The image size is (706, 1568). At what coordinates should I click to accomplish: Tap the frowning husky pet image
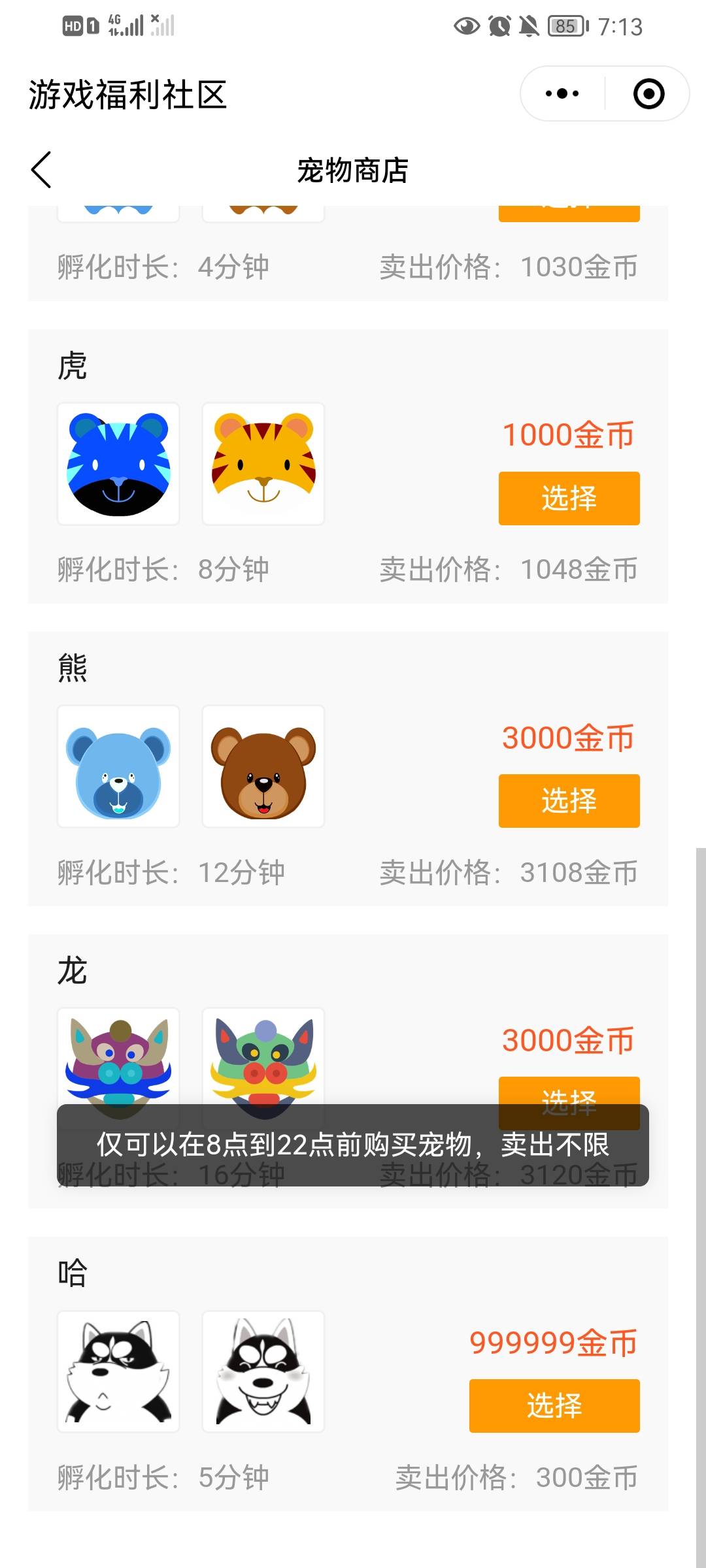point(118,1371)
